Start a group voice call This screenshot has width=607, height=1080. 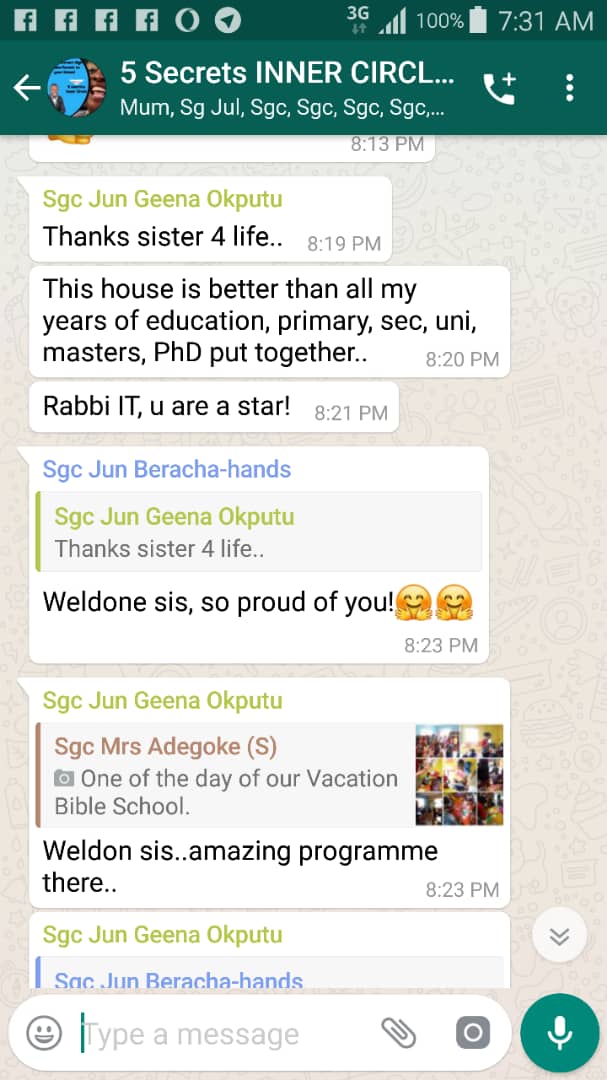(x=499, y=89)
